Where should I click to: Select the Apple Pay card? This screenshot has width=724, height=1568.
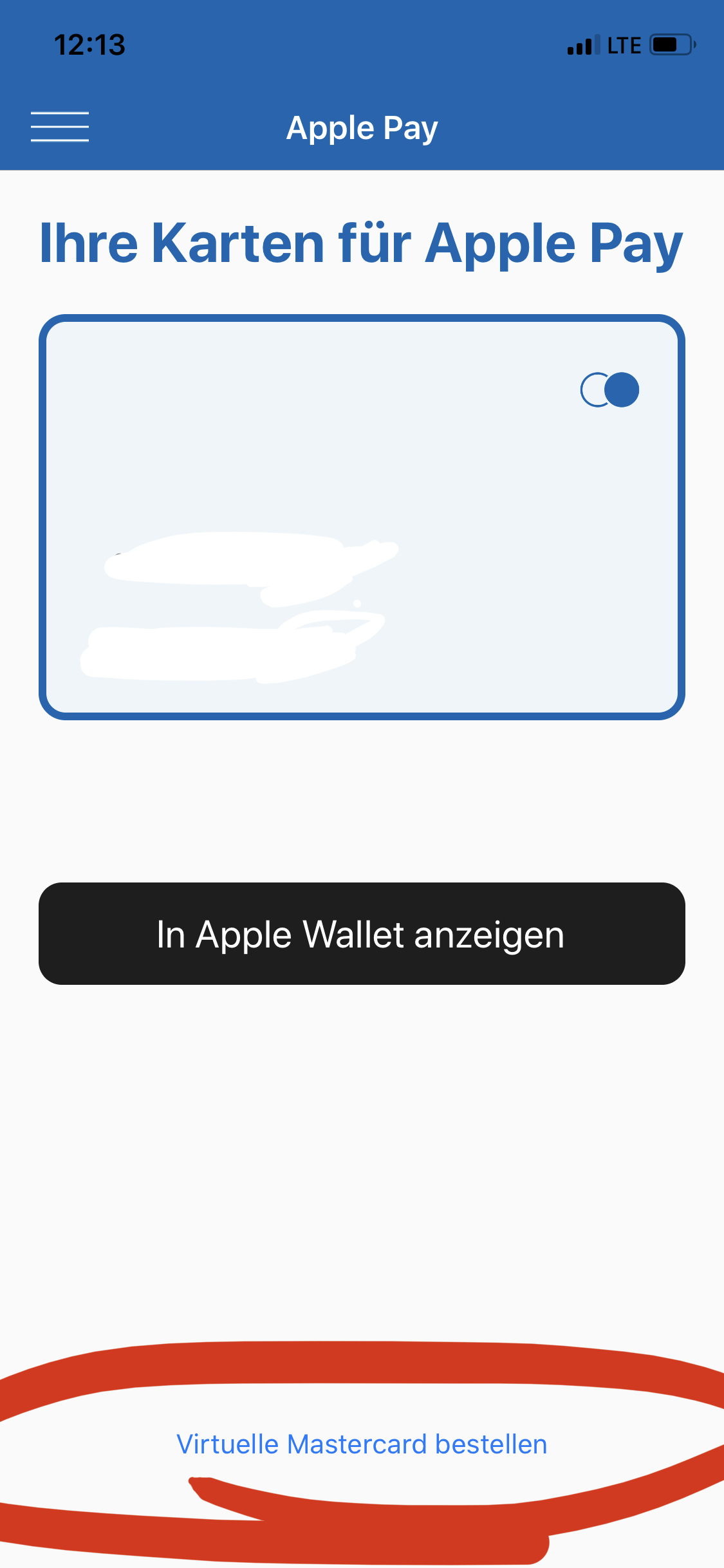(362, 517)
